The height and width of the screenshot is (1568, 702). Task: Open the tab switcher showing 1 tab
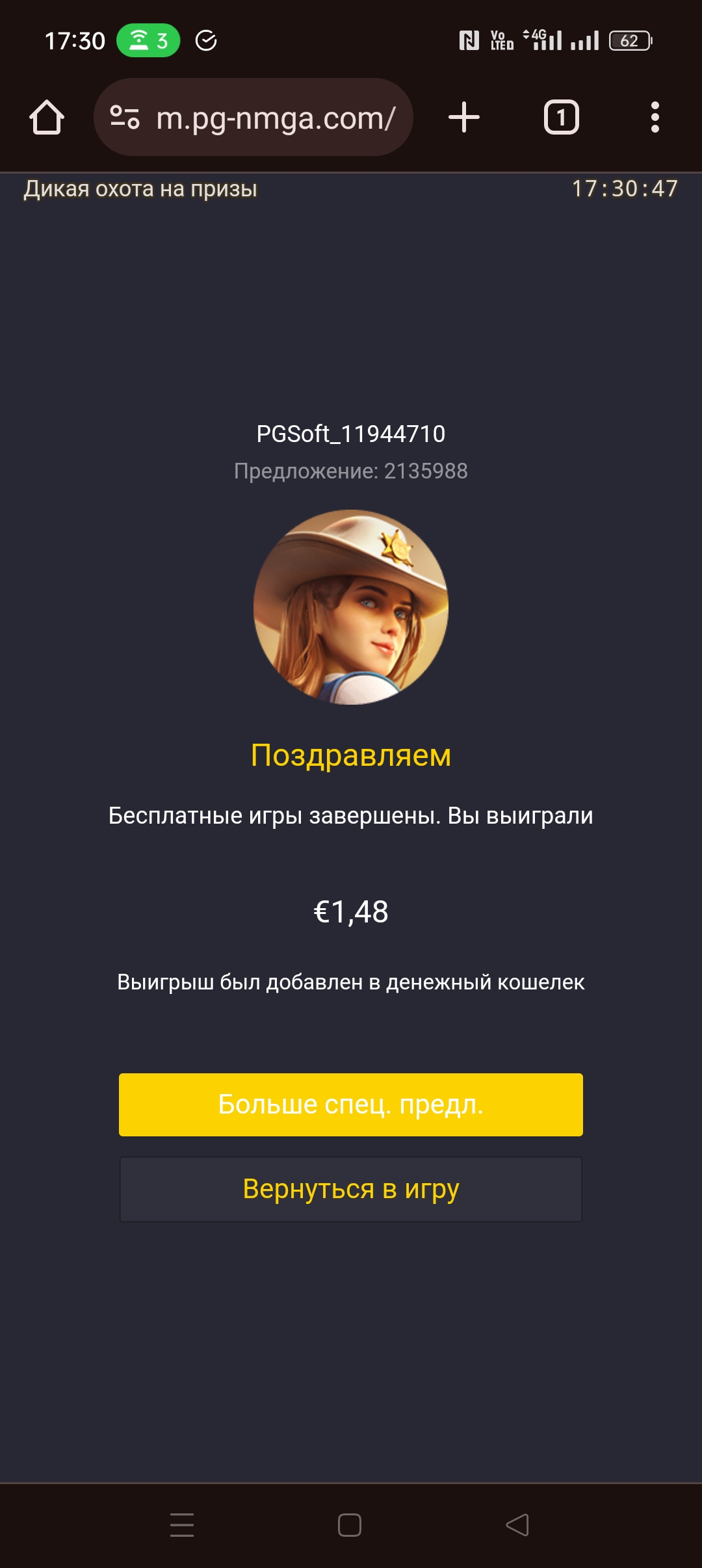point(561,118)
